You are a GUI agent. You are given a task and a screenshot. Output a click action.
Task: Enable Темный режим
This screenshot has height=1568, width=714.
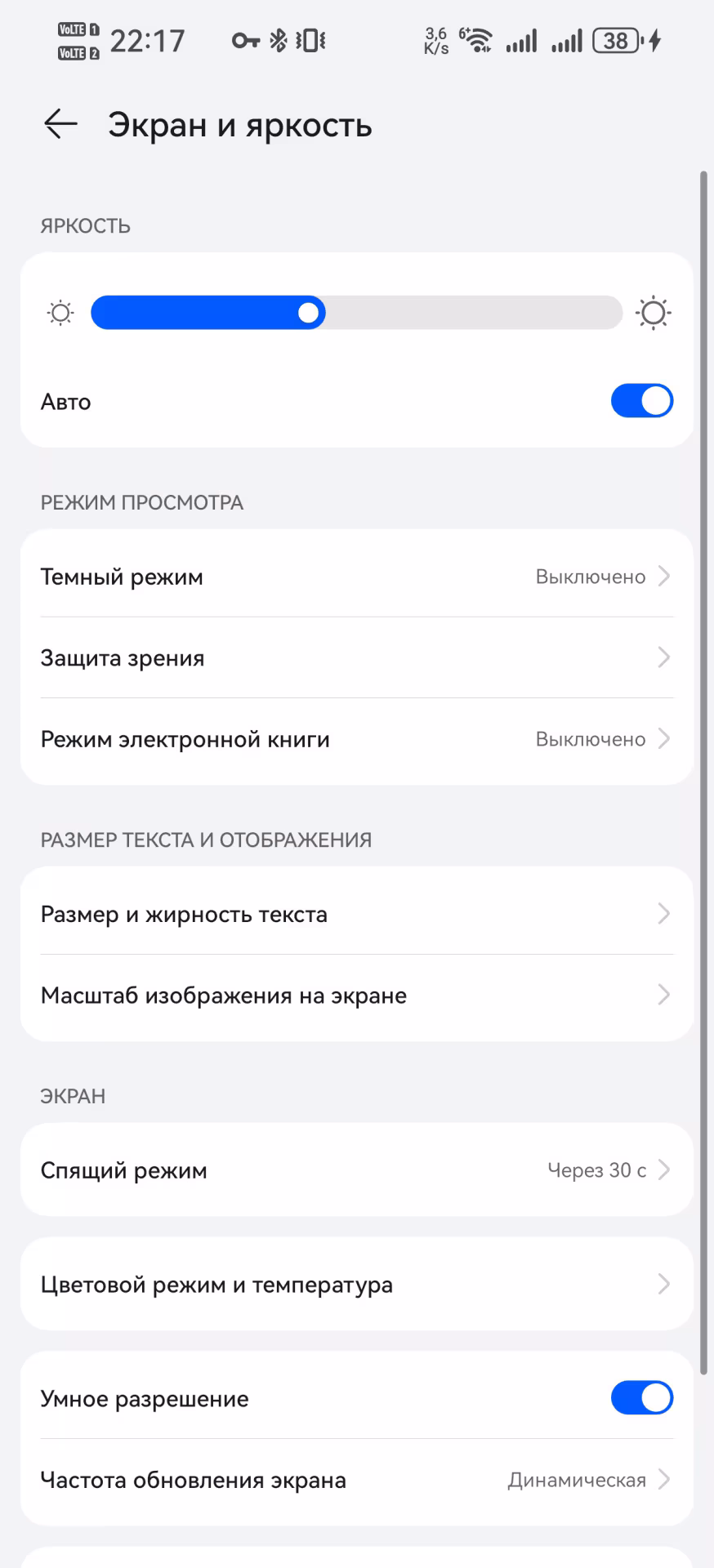pyautogui.click(x=357, y=576)
